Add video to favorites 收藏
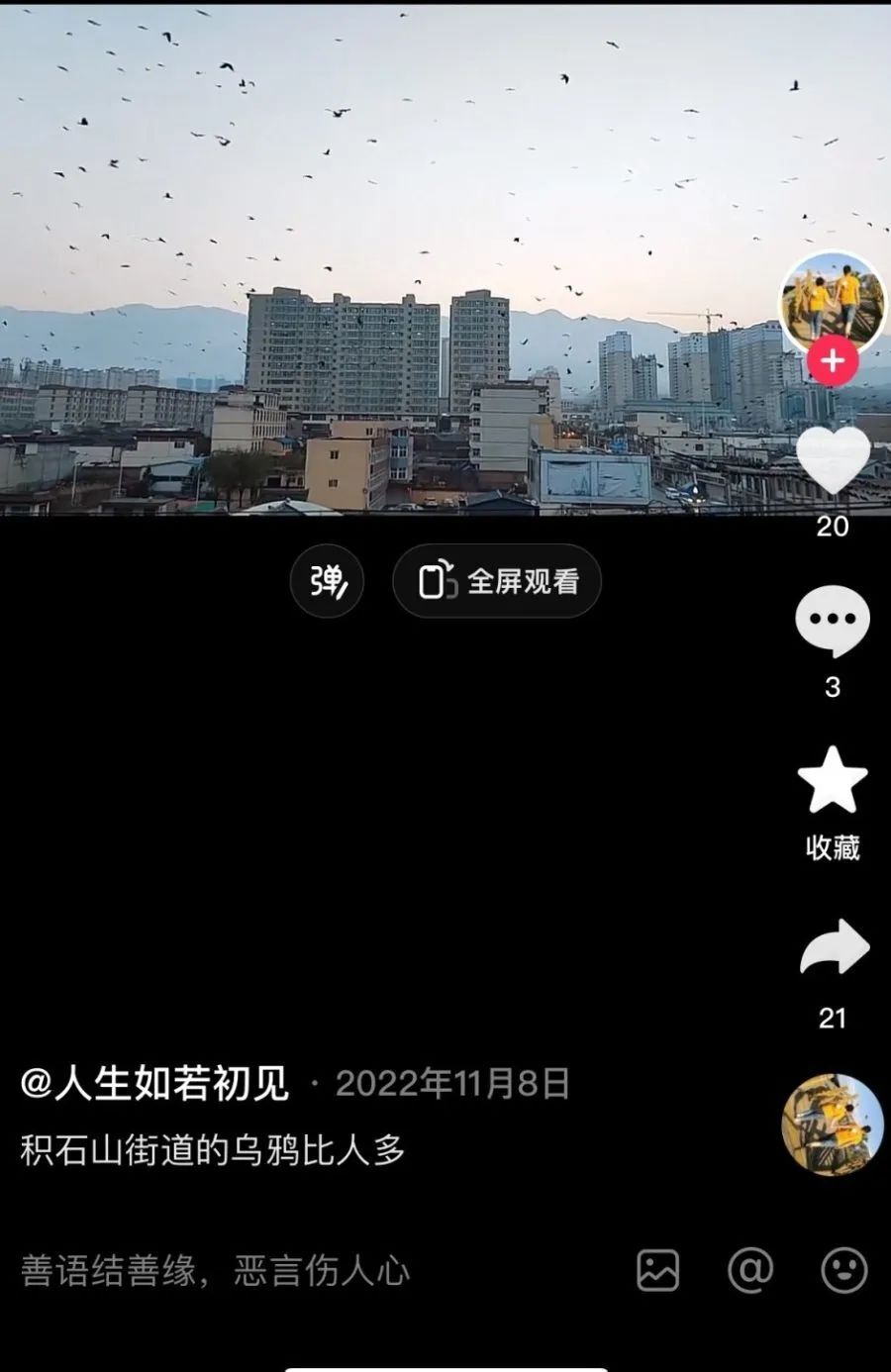This screenshot has height=1372, width=891. tap(833, 782)
